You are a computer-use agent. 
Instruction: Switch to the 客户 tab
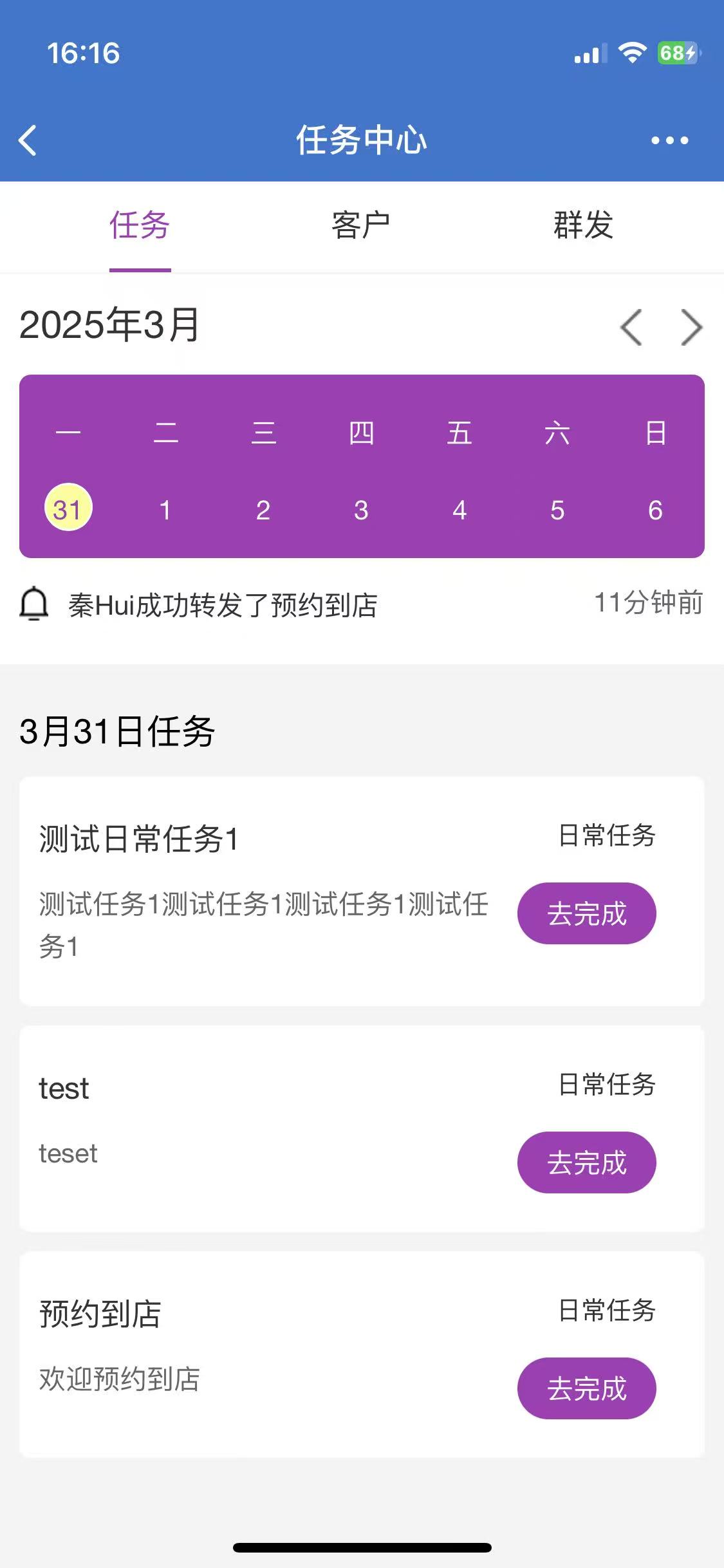[x=361, y=225]
